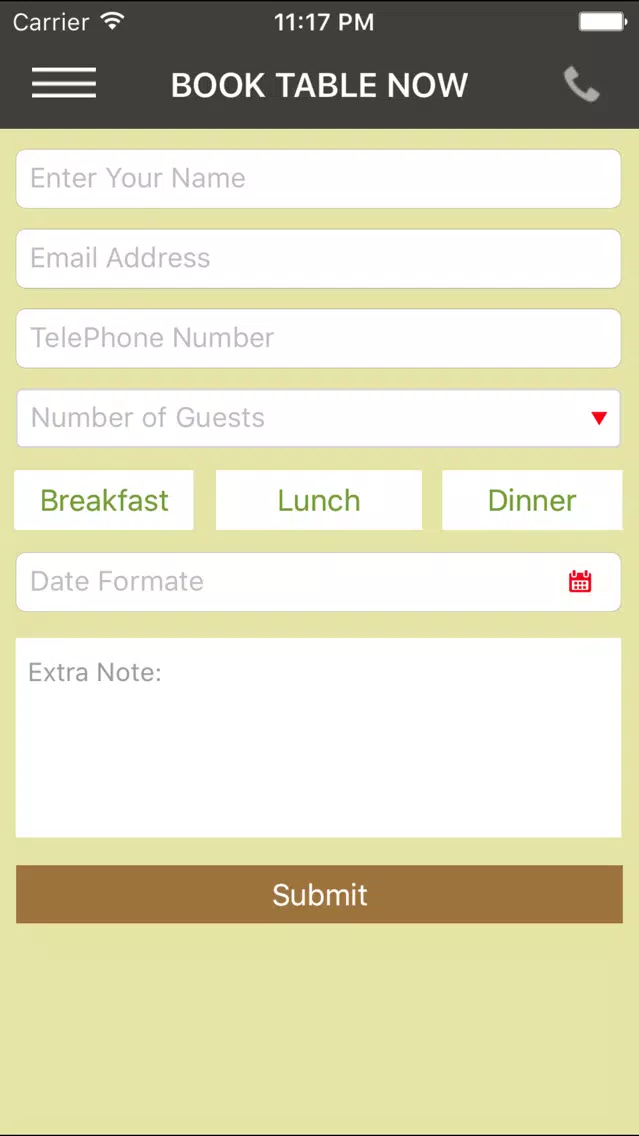This screenshot has width=639, height=1136.
Task: Tap the Extra Note text area
Action: pyautogui.click(x=319, y=738)
